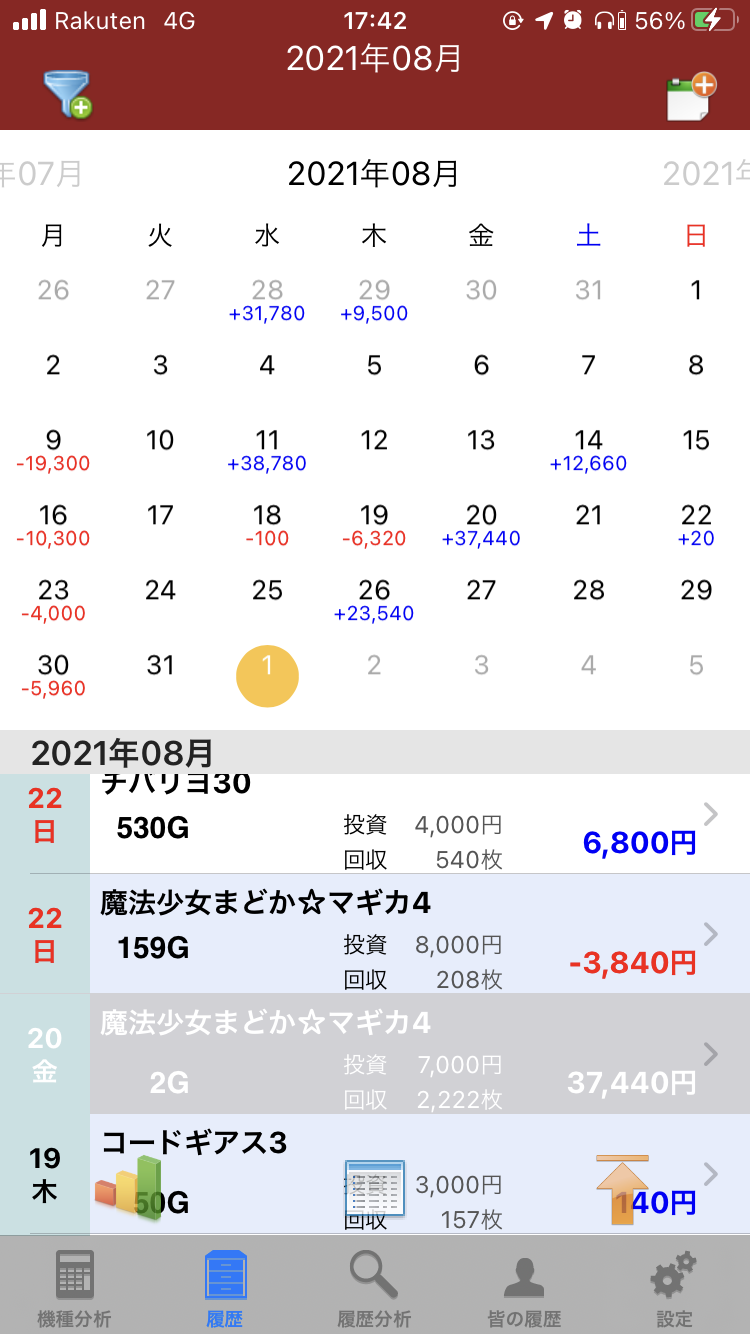Screen dimensions: 750x1334
Task: Select August 26 on the calendar
Action: coord(374,601)
